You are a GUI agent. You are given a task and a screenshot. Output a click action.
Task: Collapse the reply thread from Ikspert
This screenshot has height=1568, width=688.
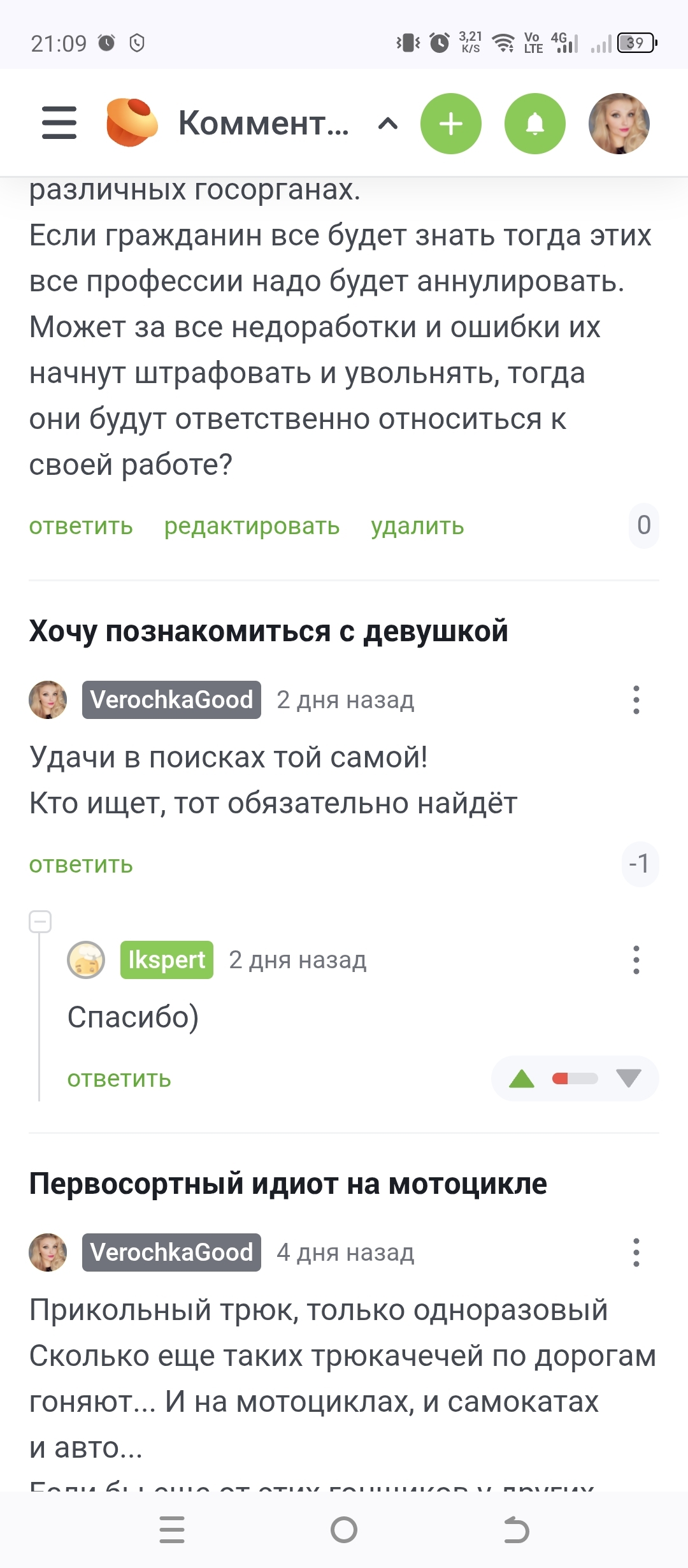click(40, 922)
